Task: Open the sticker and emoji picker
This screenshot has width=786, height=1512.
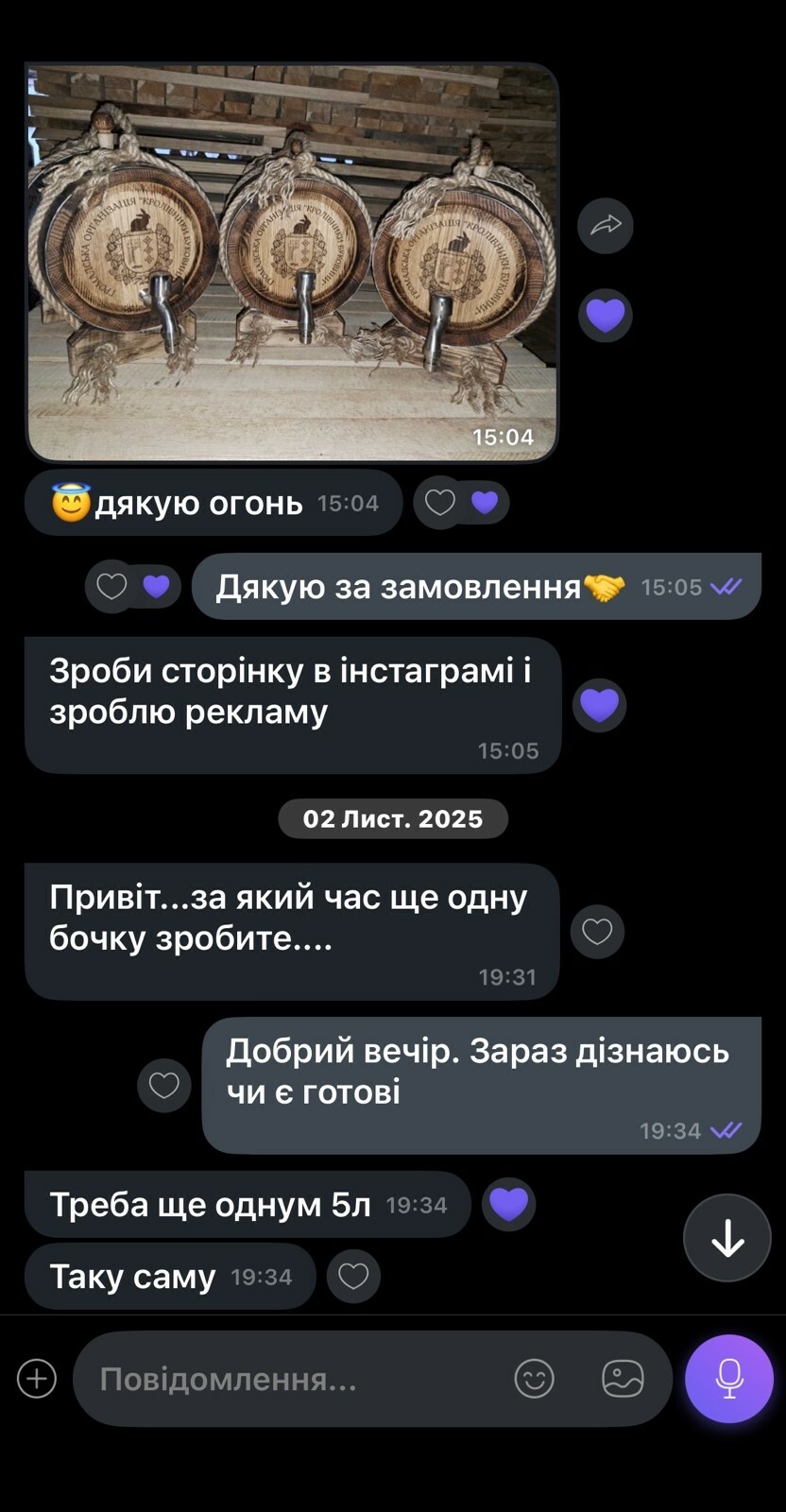Action: click(534, 1379)
